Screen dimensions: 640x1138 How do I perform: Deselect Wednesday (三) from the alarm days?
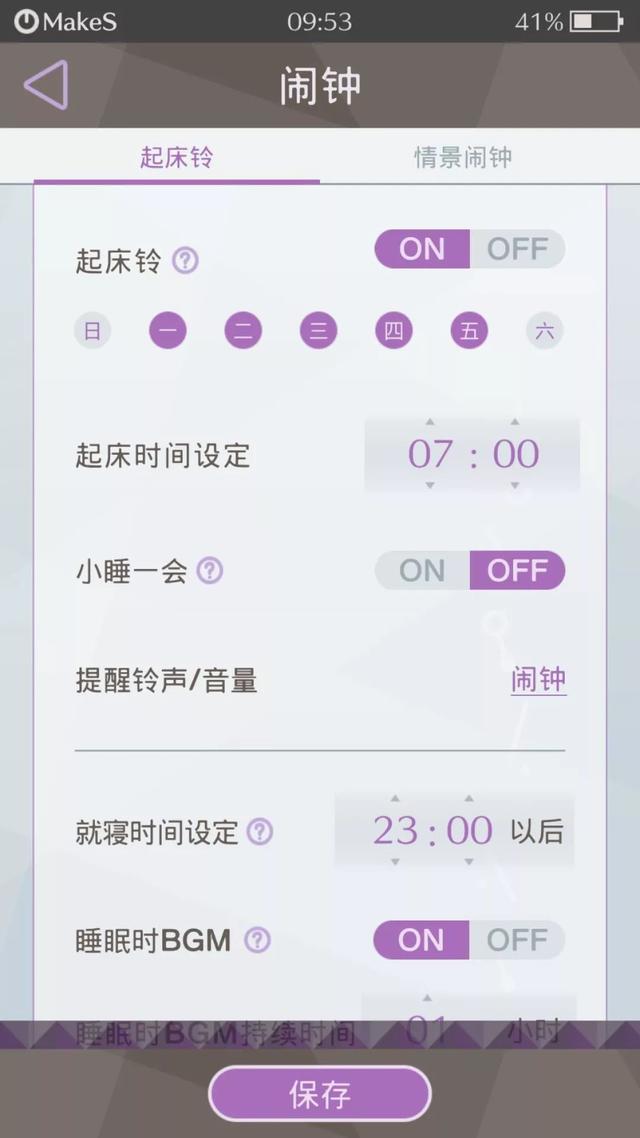tap(319, 332)
